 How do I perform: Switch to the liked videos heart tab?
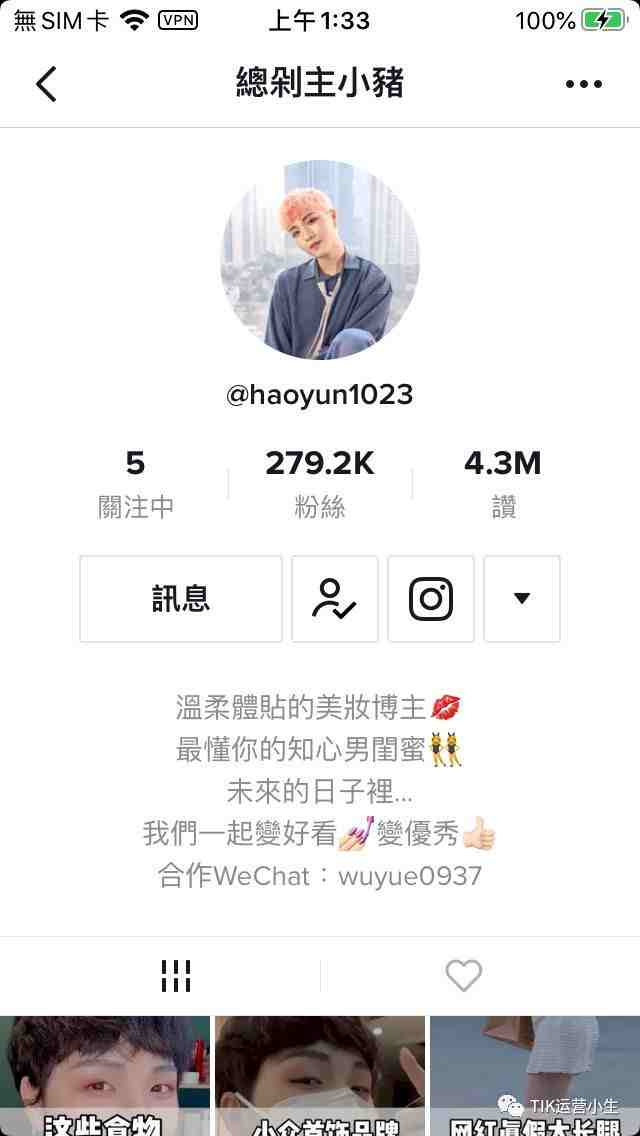463,975
